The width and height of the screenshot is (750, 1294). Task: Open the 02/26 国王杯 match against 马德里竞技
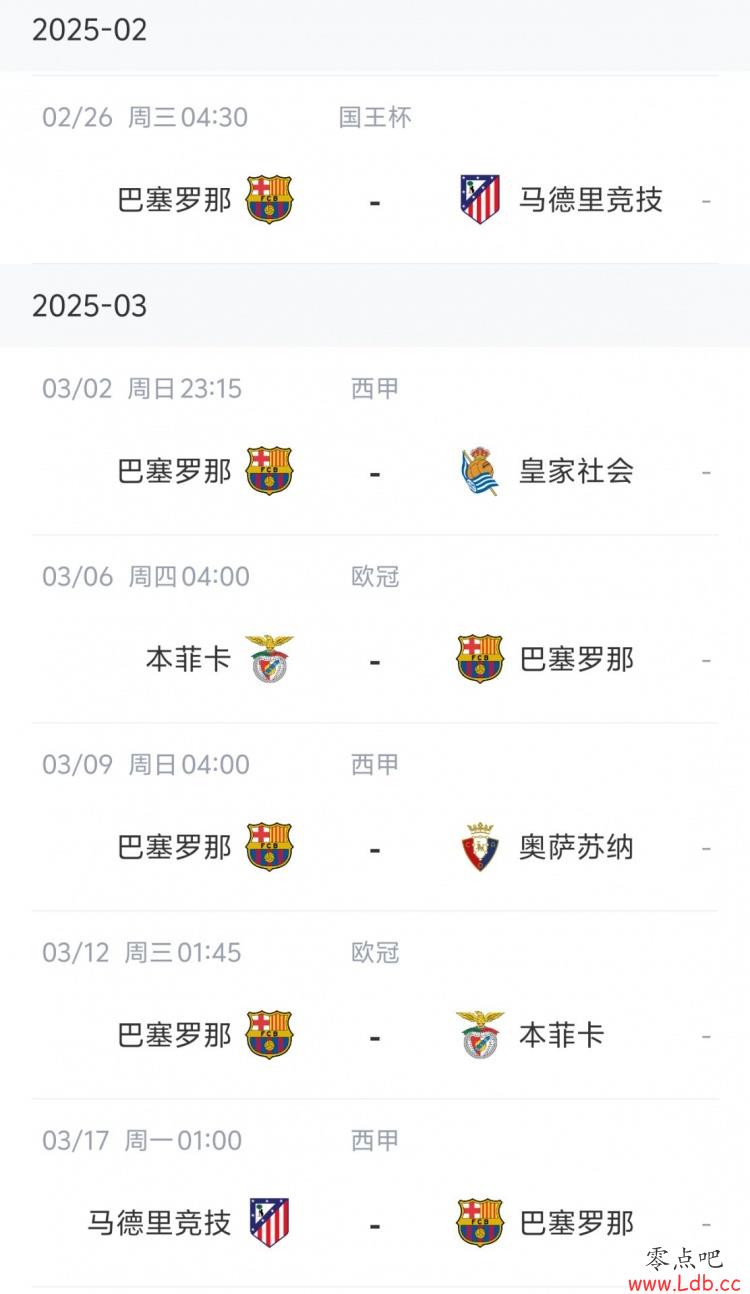click(375, 170)
